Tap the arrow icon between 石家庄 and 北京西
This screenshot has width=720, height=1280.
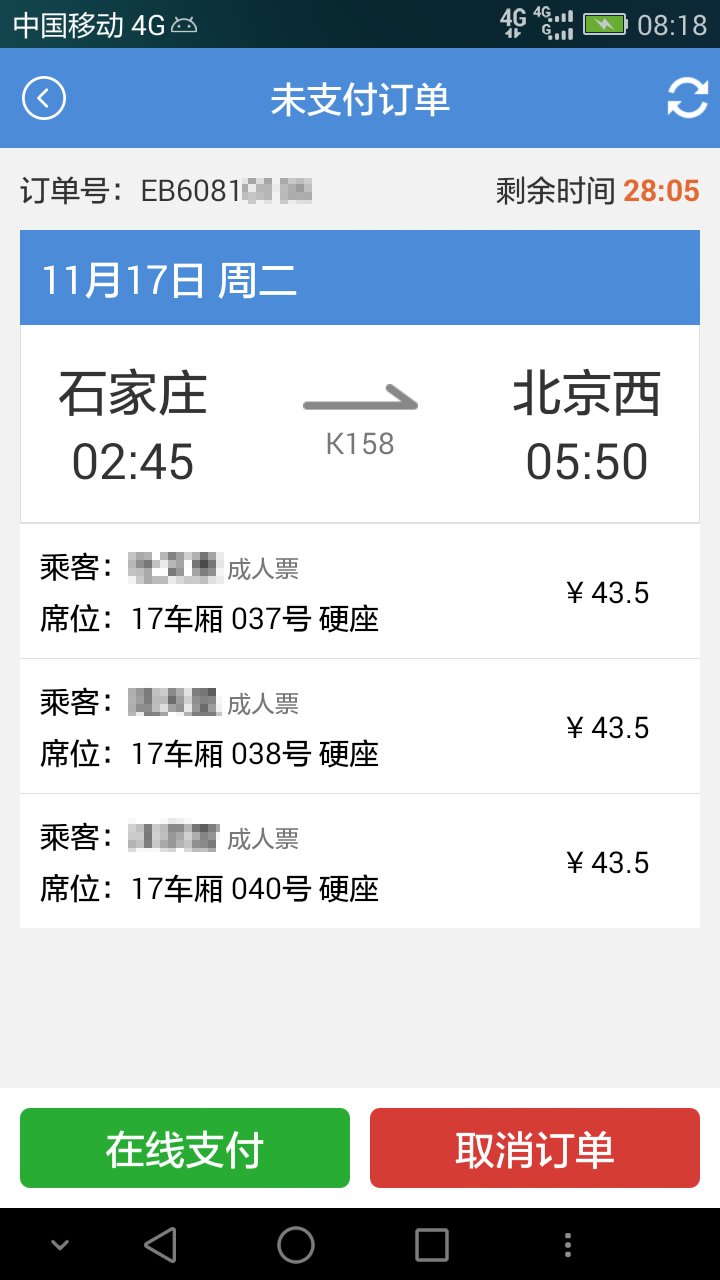pos(362,400)
